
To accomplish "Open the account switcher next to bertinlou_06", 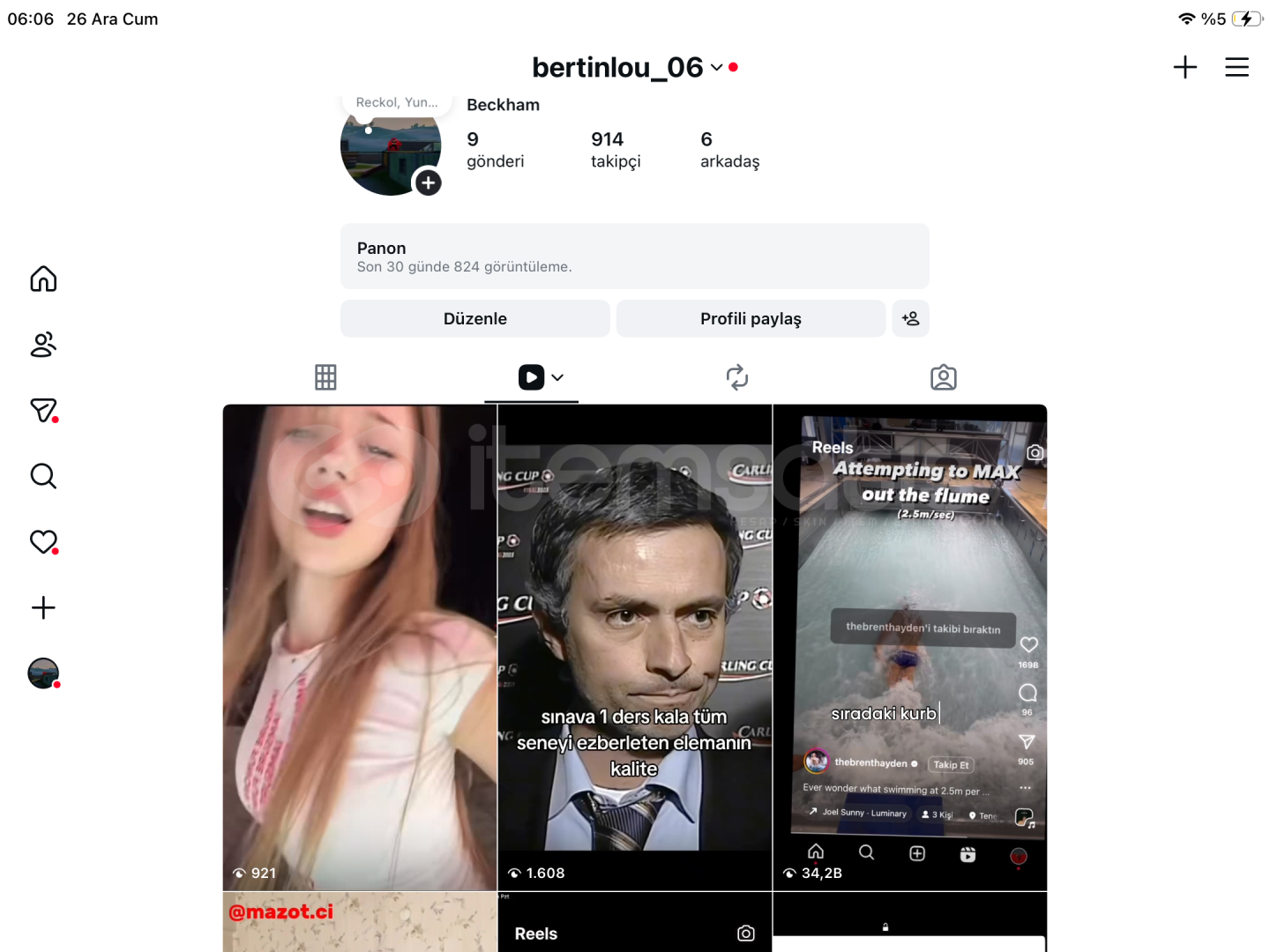I will [x=717, y=68].
